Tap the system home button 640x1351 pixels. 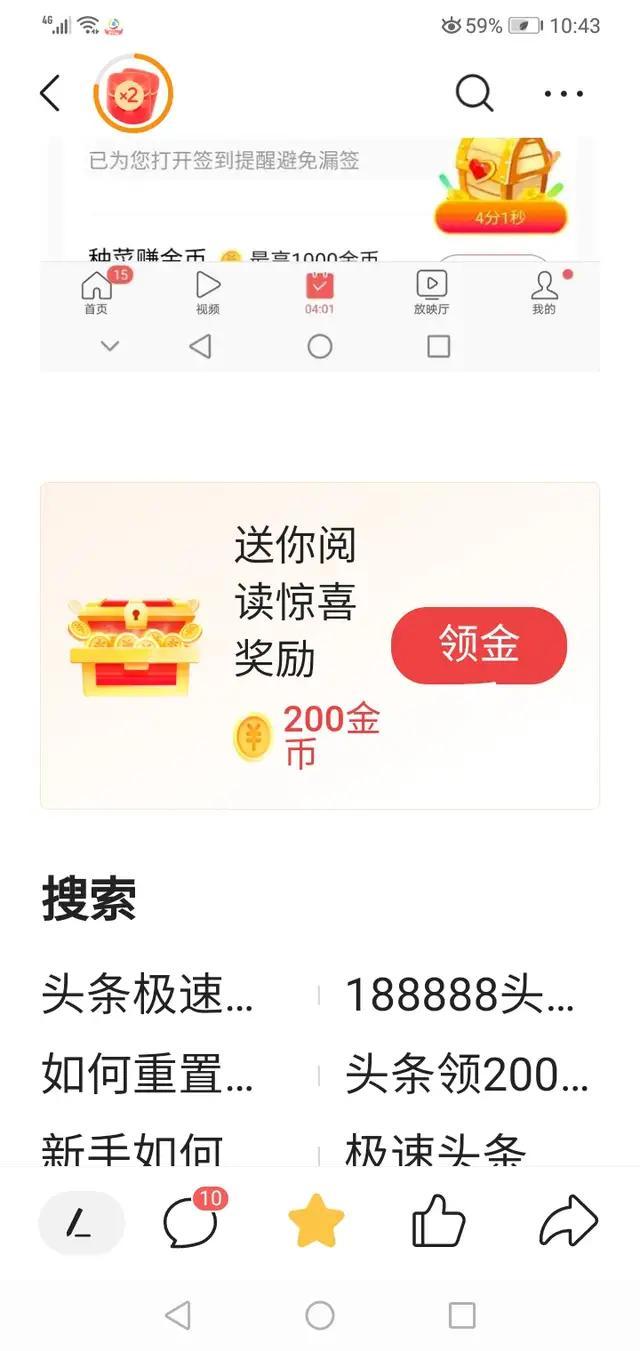[x=320, y=1315]
